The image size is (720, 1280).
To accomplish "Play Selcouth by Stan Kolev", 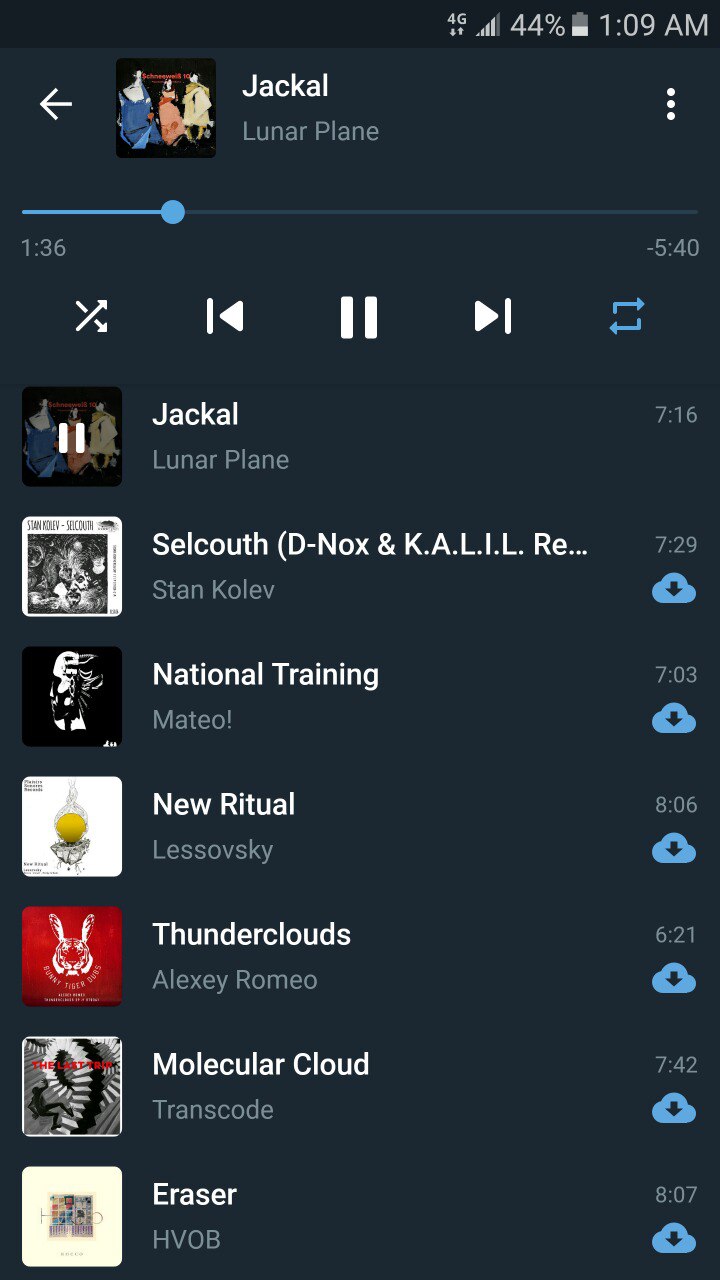I will [370, 566].
